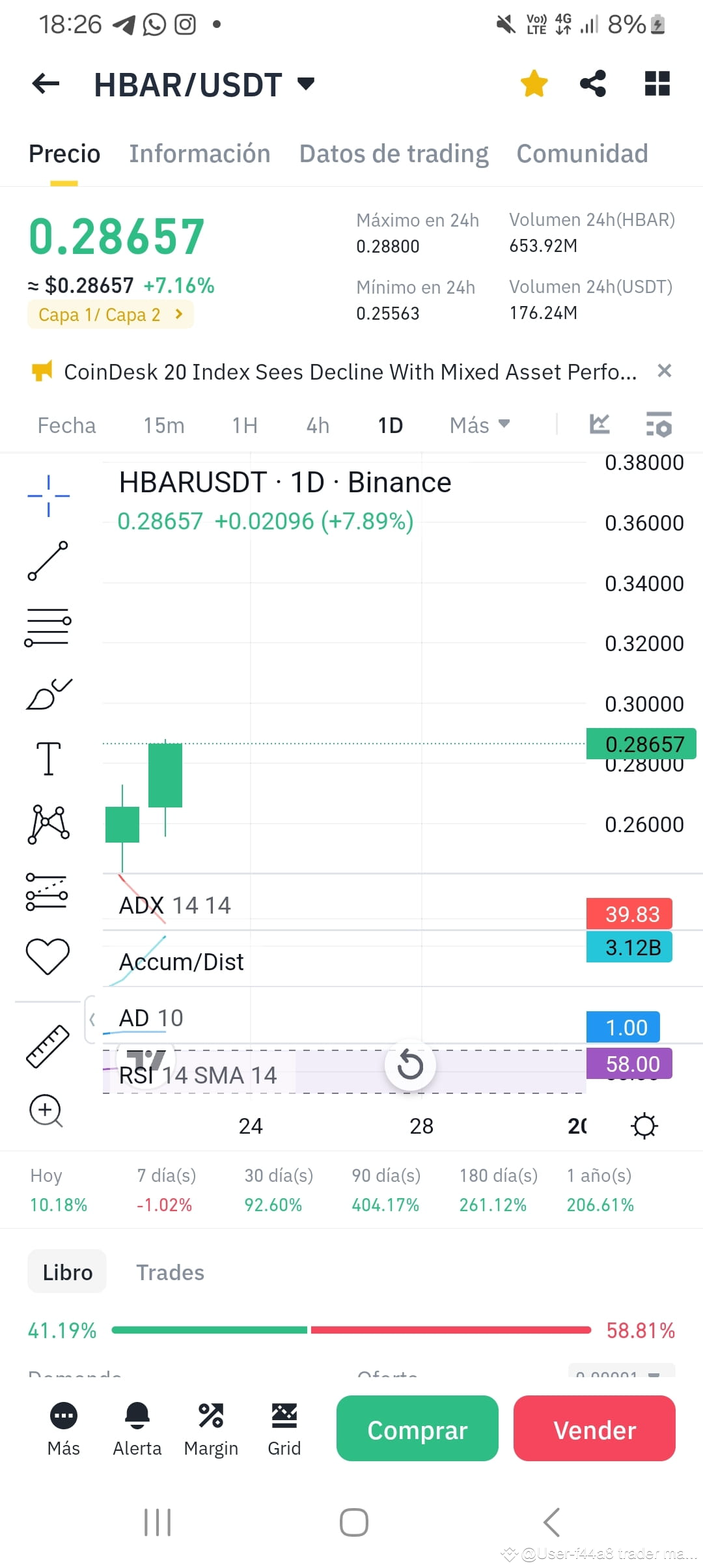Toggle HBAR/USDT as favorite star

tap(533, 83)
